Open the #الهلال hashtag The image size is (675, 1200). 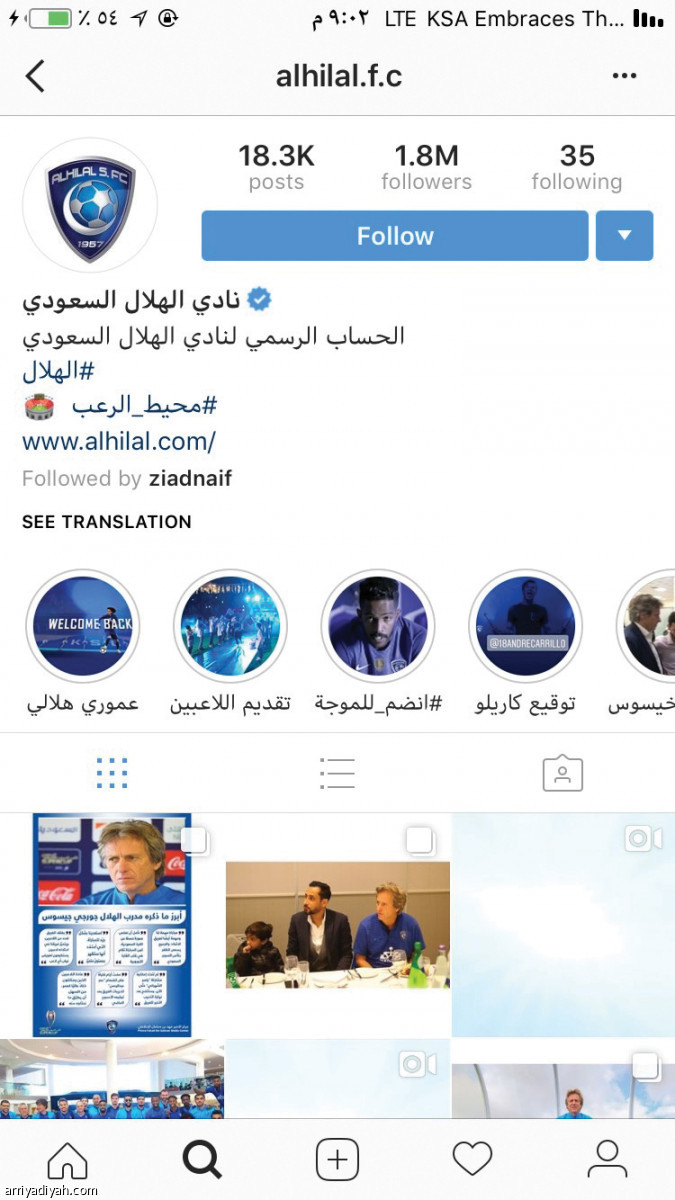point(58,371)
